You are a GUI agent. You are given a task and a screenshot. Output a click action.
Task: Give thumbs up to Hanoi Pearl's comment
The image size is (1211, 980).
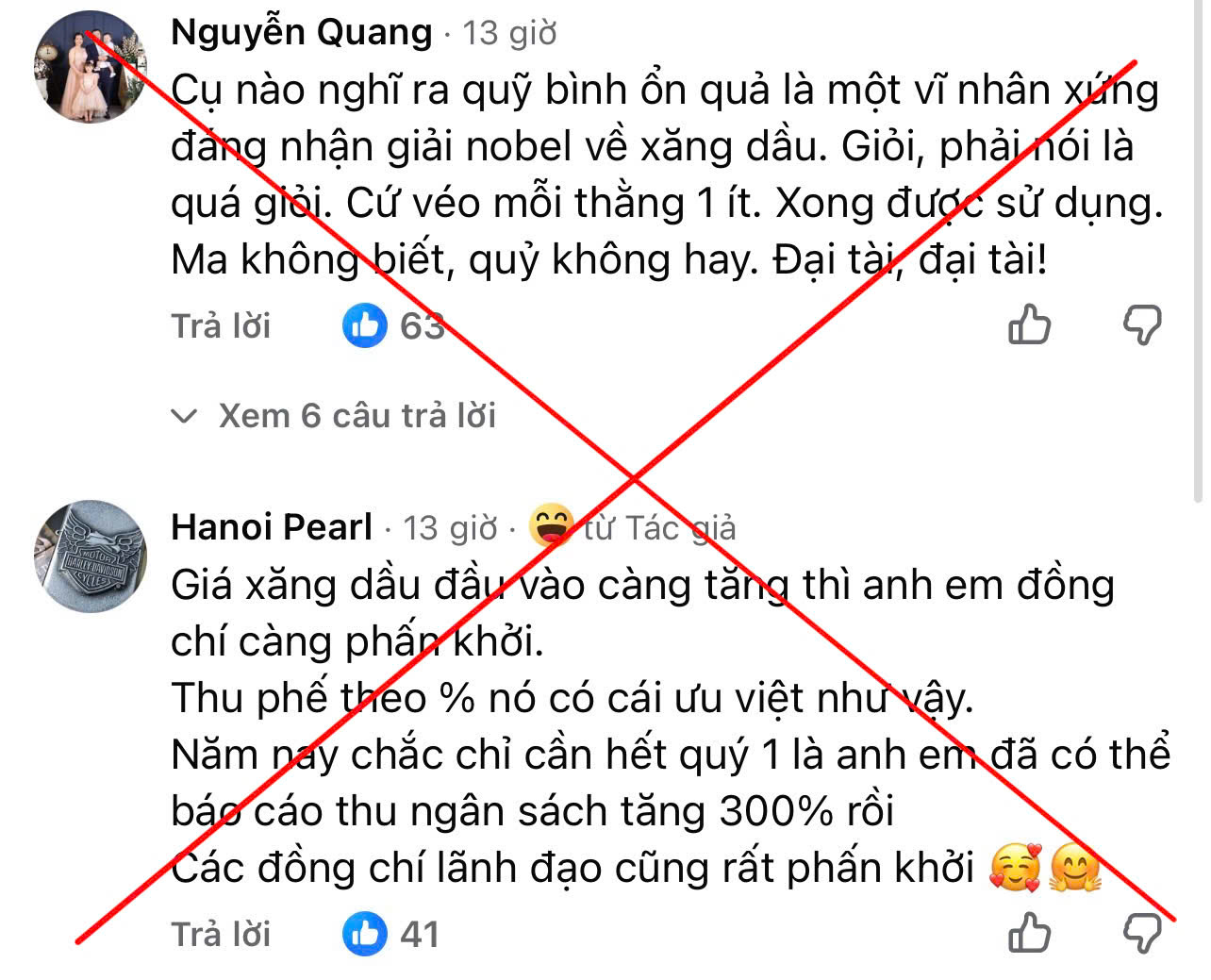click(1029, 935)
